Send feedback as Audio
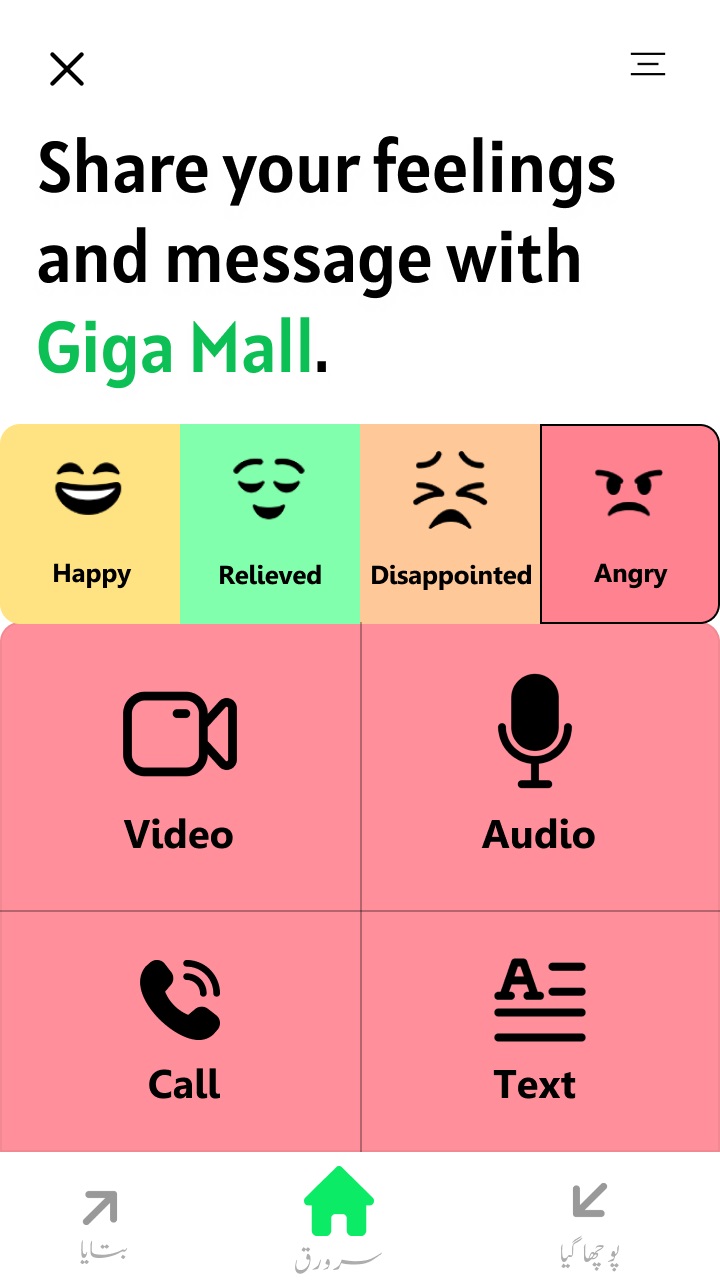This screenshot has height=1280, width=720. tap(539, 768)
